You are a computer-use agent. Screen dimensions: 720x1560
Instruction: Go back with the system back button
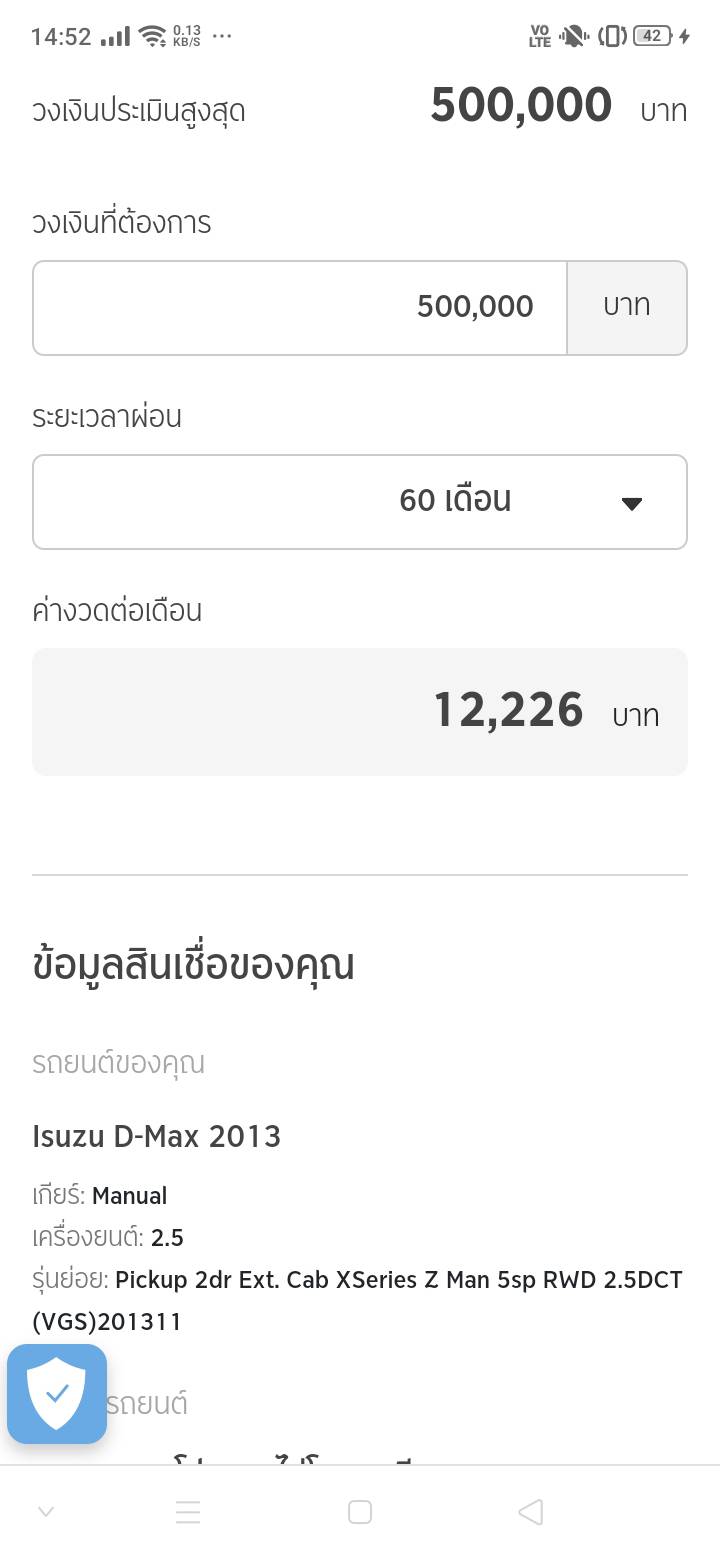click(531, 1512)
